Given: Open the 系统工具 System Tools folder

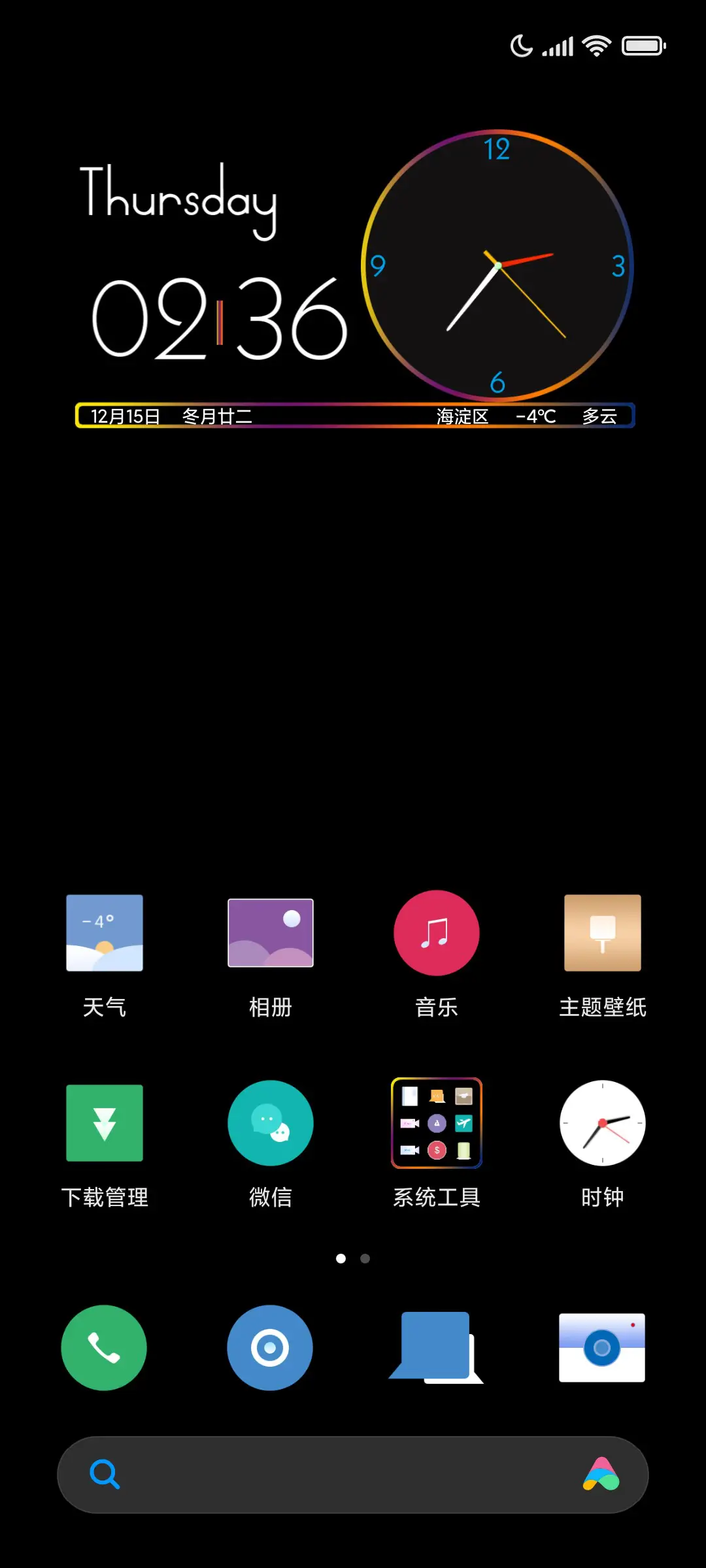Looking at the screenshot, I should [436, 1122].
